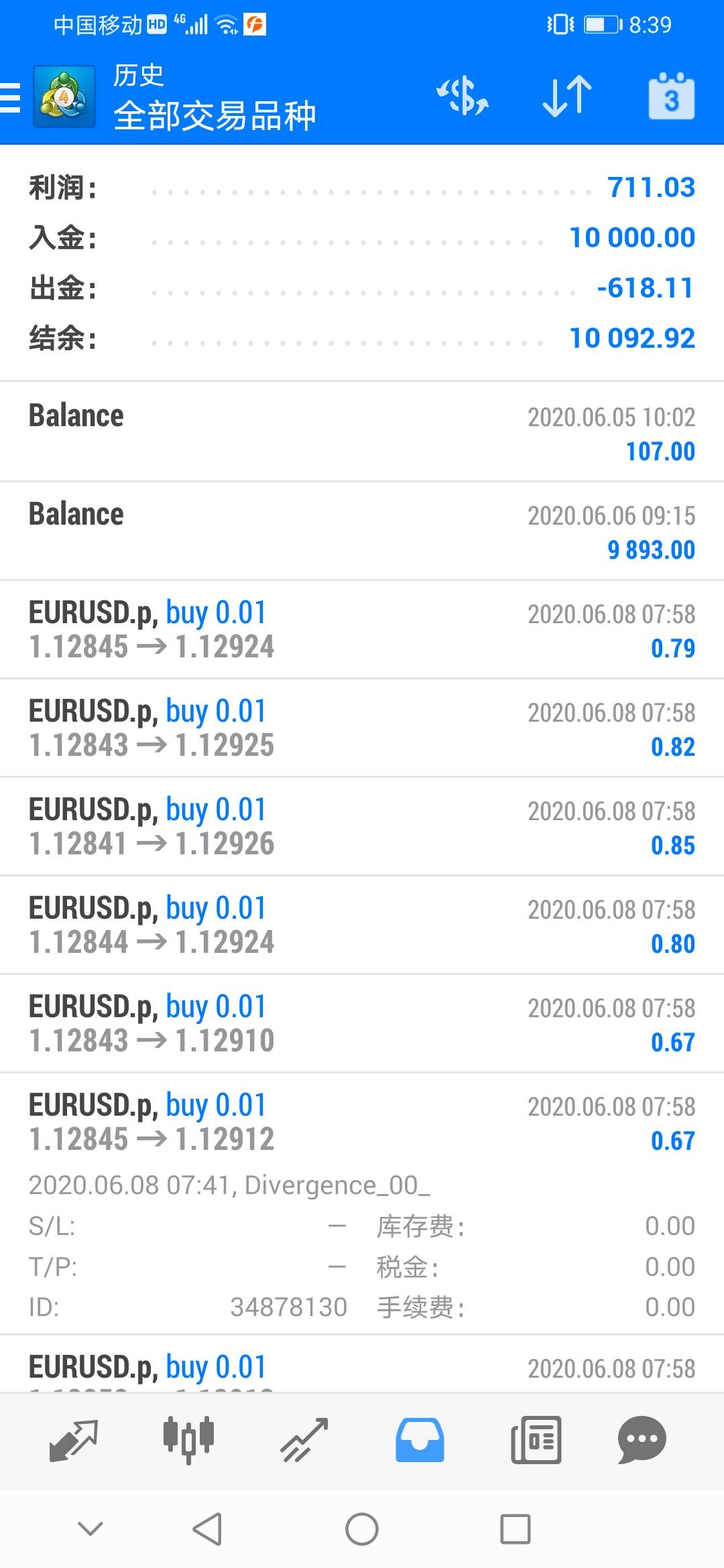This screenshot has width=724, height=1568.
Task: Switch to the Trade tab
Action: tap(304, 1440)
